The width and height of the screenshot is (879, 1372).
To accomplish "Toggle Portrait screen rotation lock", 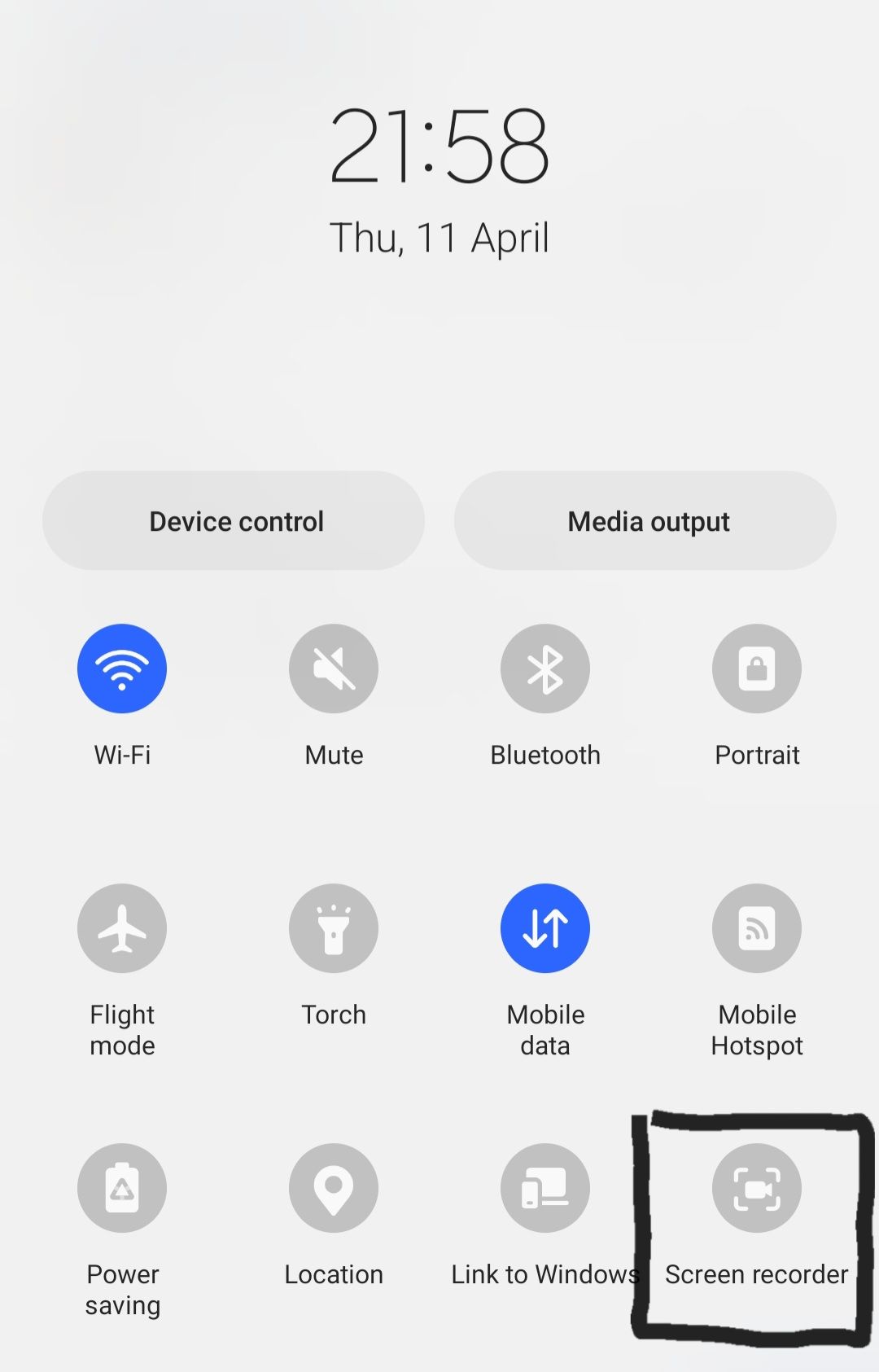I will pyautogui.click(x=757, y=668).
